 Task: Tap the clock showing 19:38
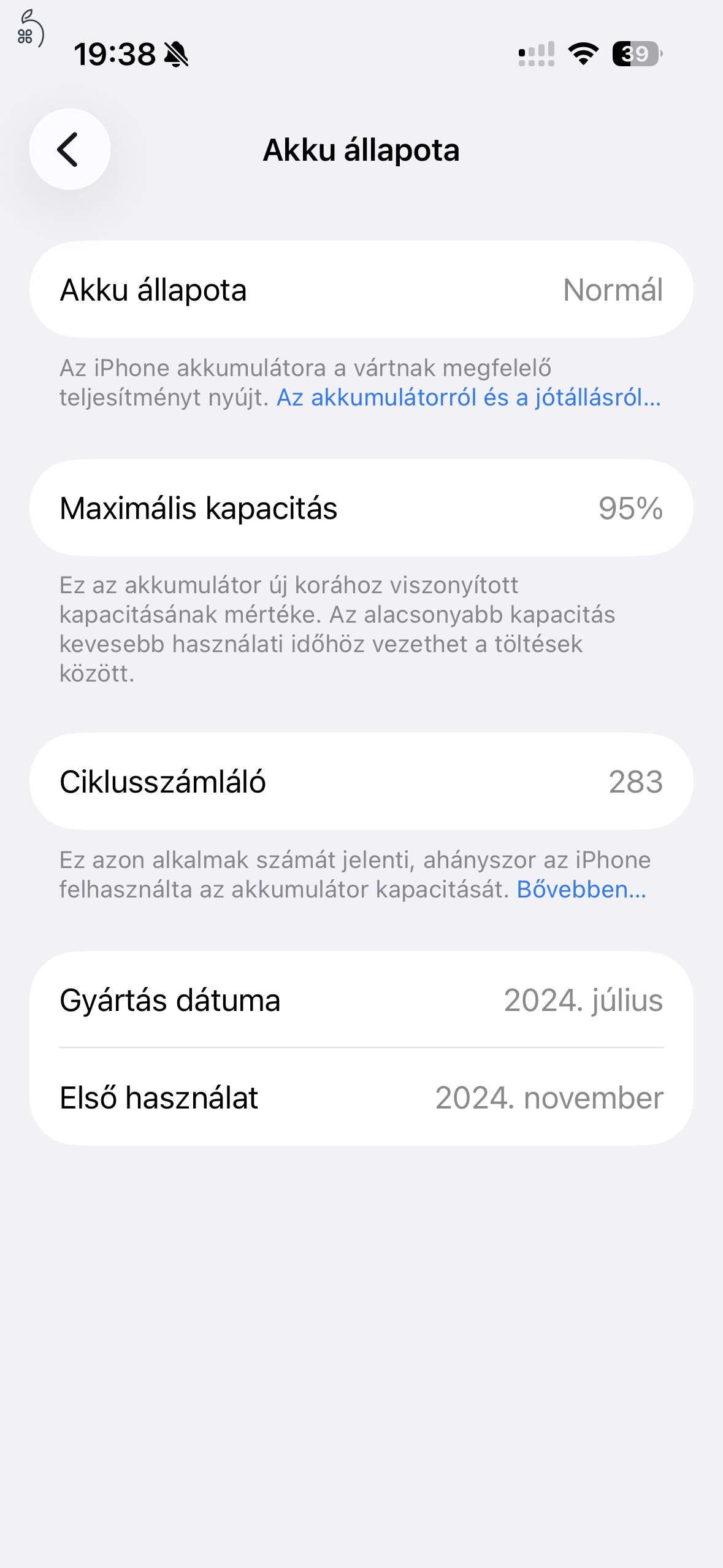114,55
